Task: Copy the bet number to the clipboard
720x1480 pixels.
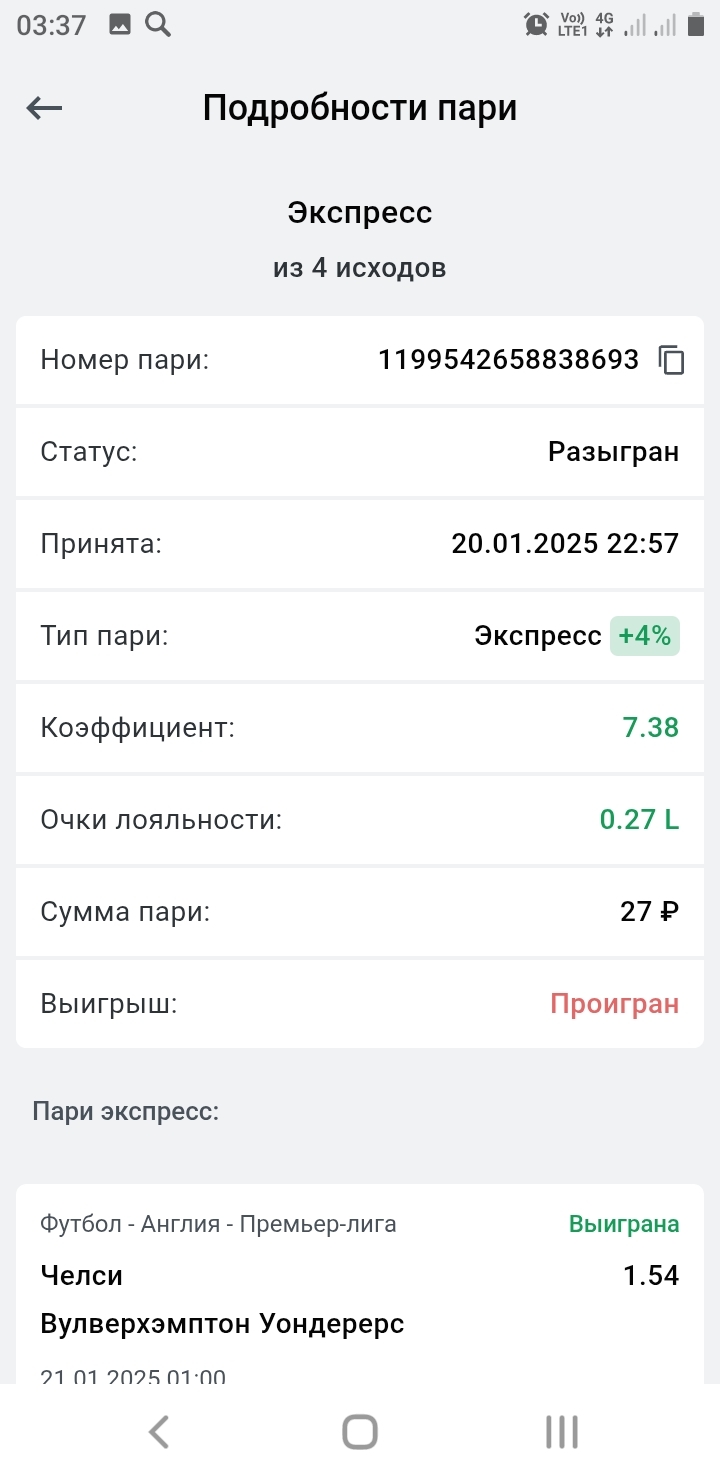Action: pyautogui.click(x=671, y=360)
